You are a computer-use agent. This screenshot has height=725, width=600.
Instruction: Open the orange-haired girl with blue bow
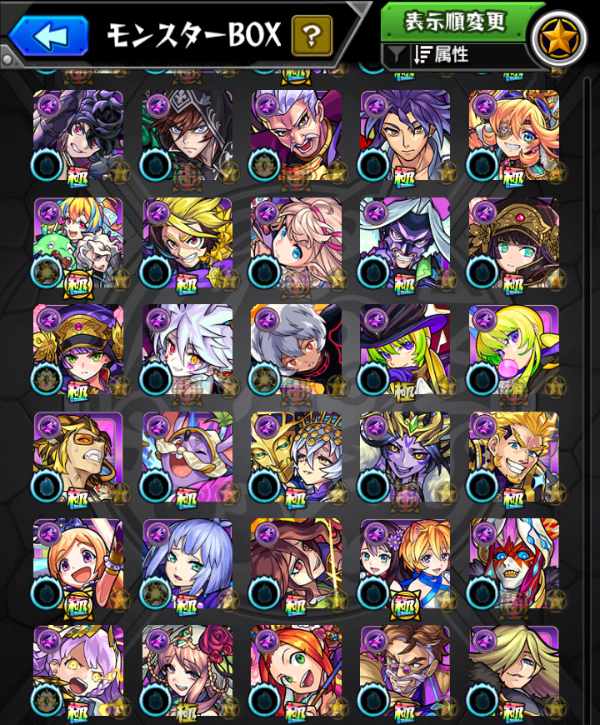(x=512, y=135)
